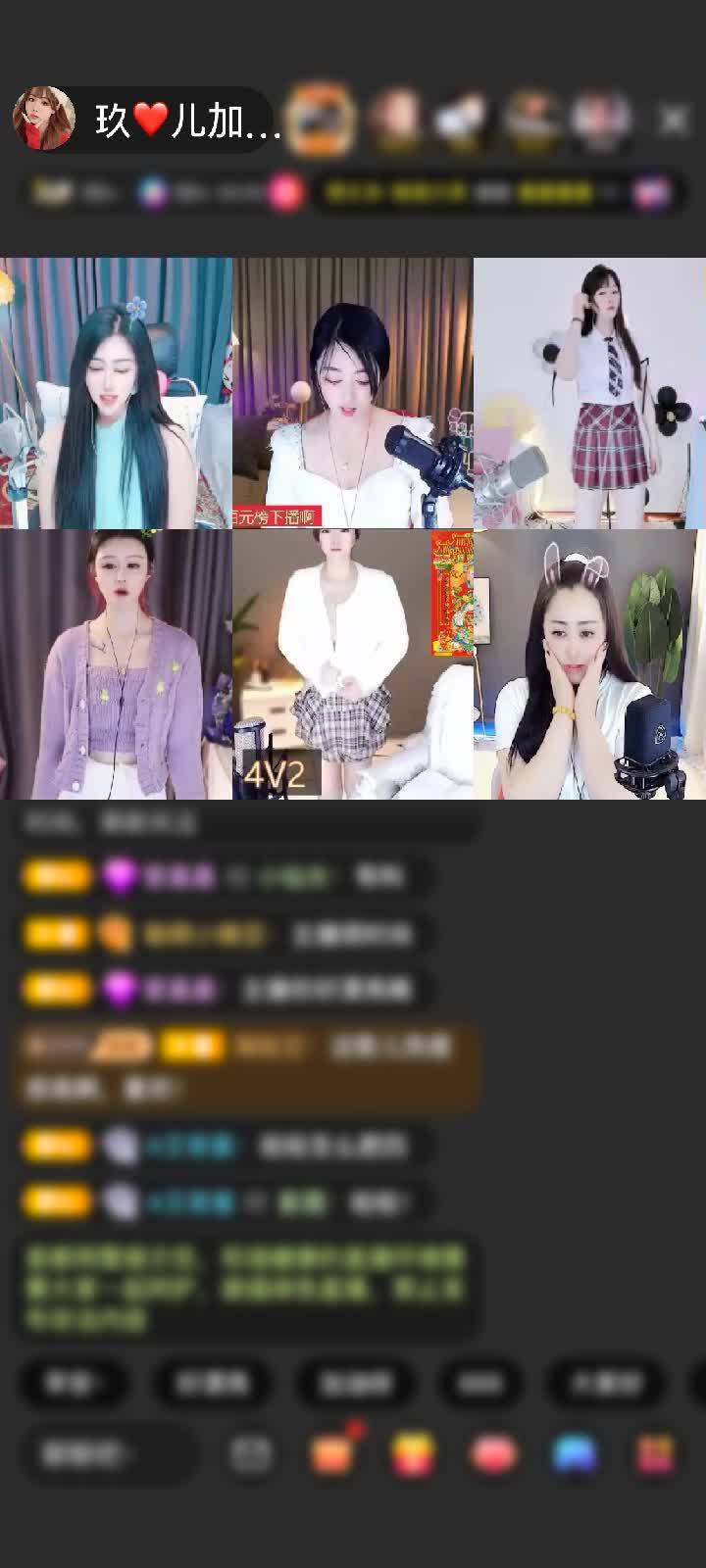This screenshot has width=706, height=1568.
Task: Open host profile 玖❤儿加…
Action: tap(147, 120)
